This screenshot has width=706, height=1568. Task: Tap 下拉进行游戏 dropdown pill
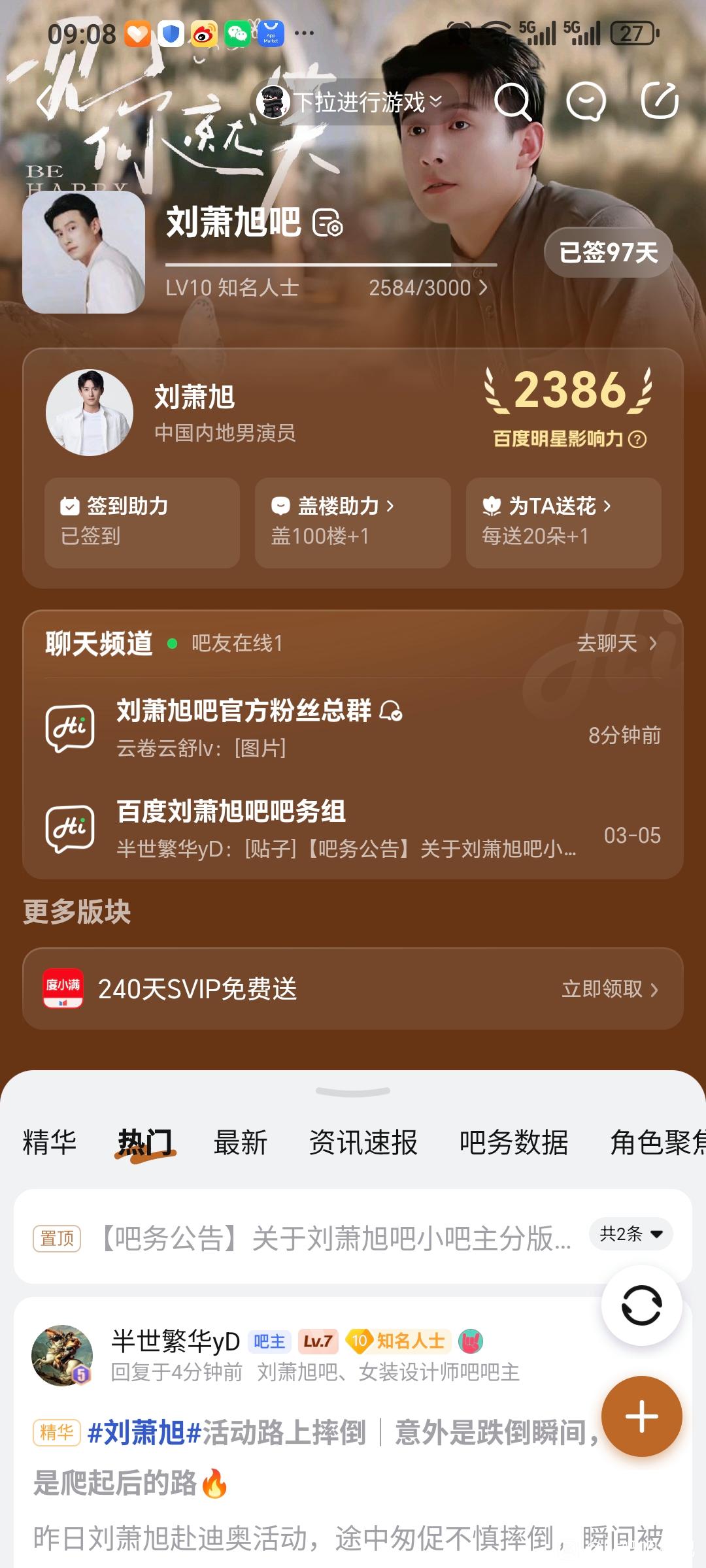point(352,102)
